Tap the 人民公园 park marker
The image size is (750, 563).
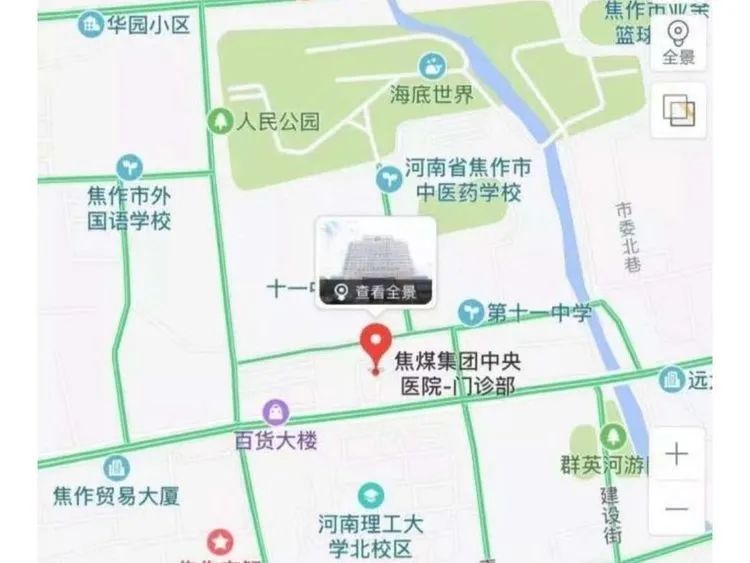219,122
